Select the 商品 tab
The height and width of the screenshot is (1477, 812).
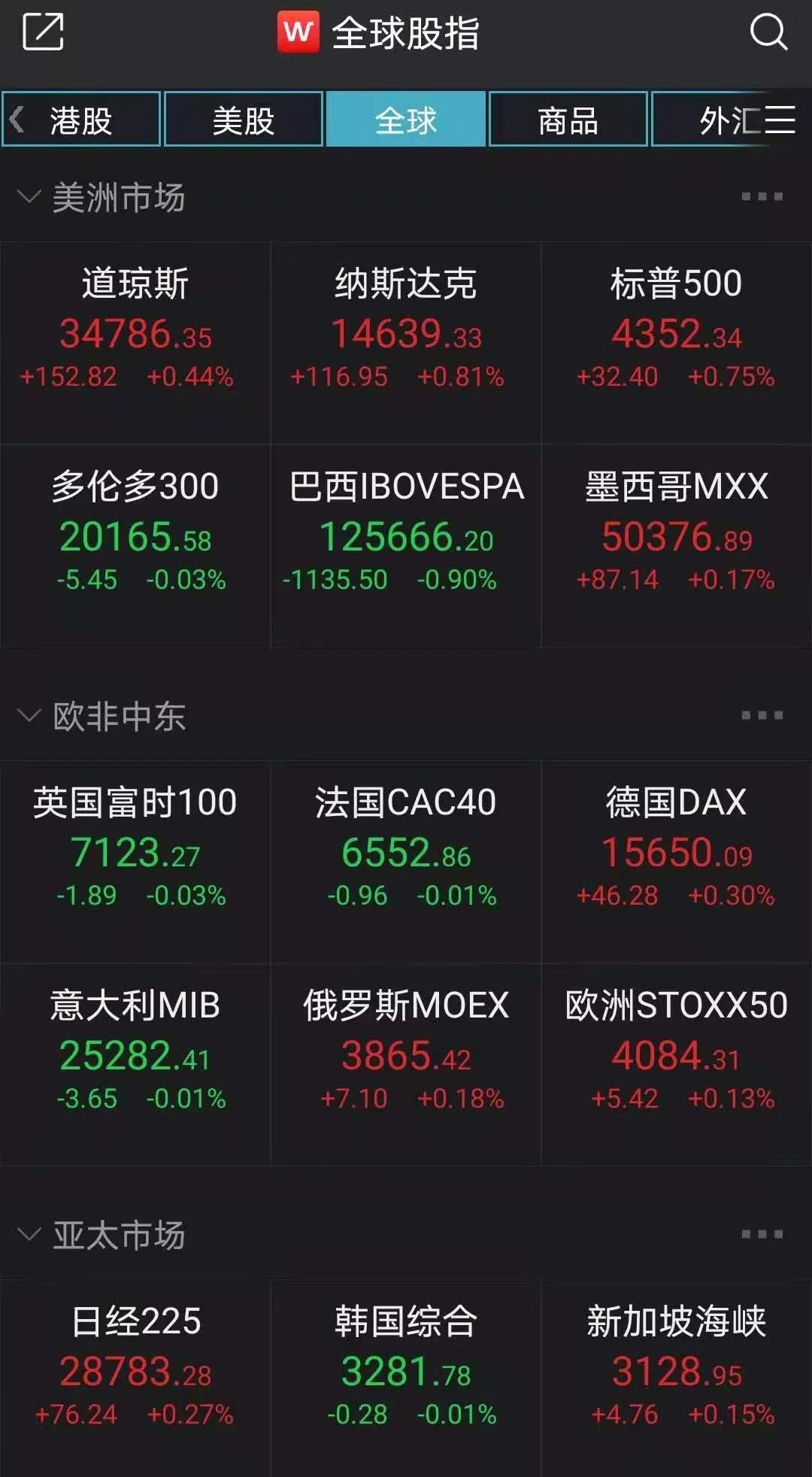pos(568,120)
